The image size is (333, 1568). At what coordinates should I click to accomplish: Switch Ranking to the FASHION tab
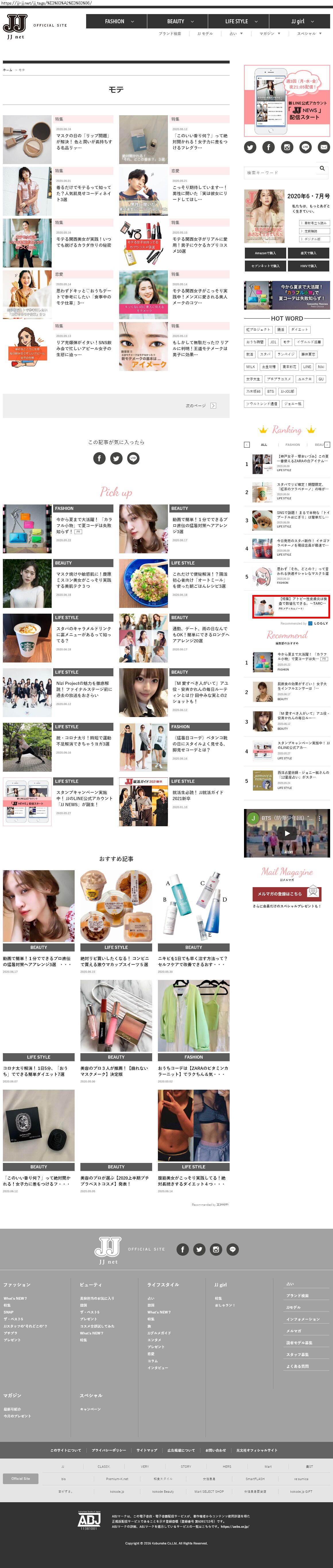pos(293,444)
